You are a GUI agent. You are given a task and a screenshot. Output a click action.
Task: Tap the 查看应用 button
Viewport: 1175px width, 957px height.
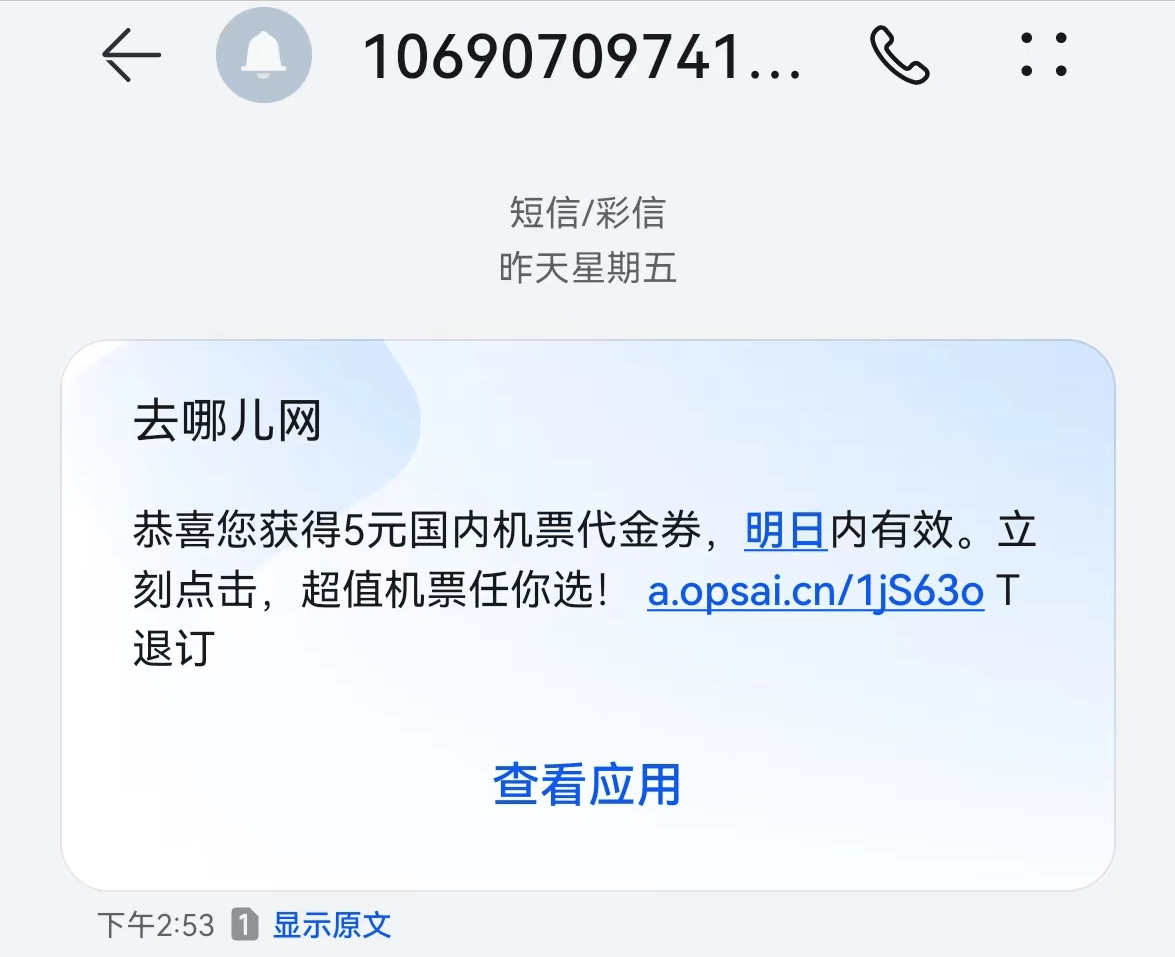click(587, 784)
